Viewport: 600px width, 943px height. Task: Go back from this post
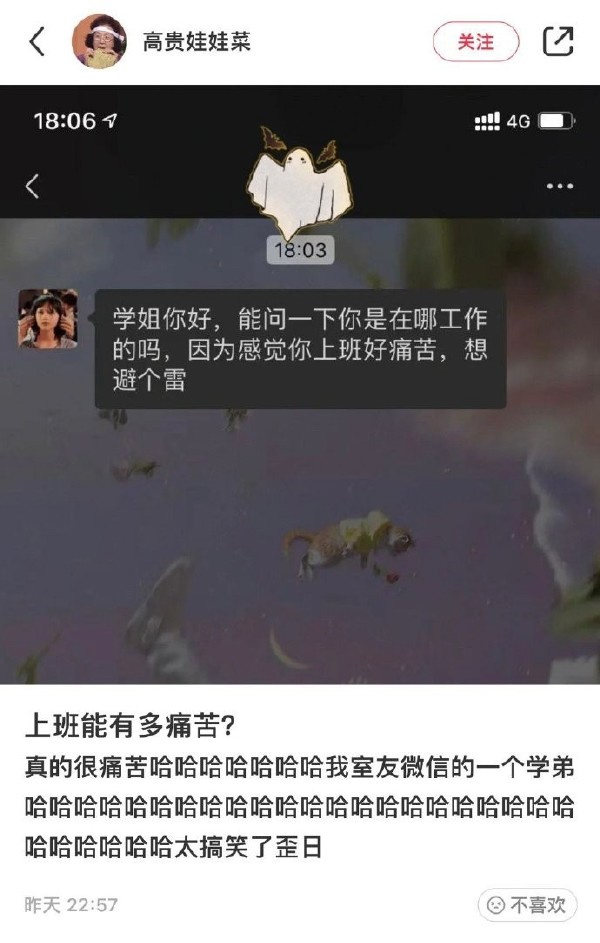(x=37, y=41)
